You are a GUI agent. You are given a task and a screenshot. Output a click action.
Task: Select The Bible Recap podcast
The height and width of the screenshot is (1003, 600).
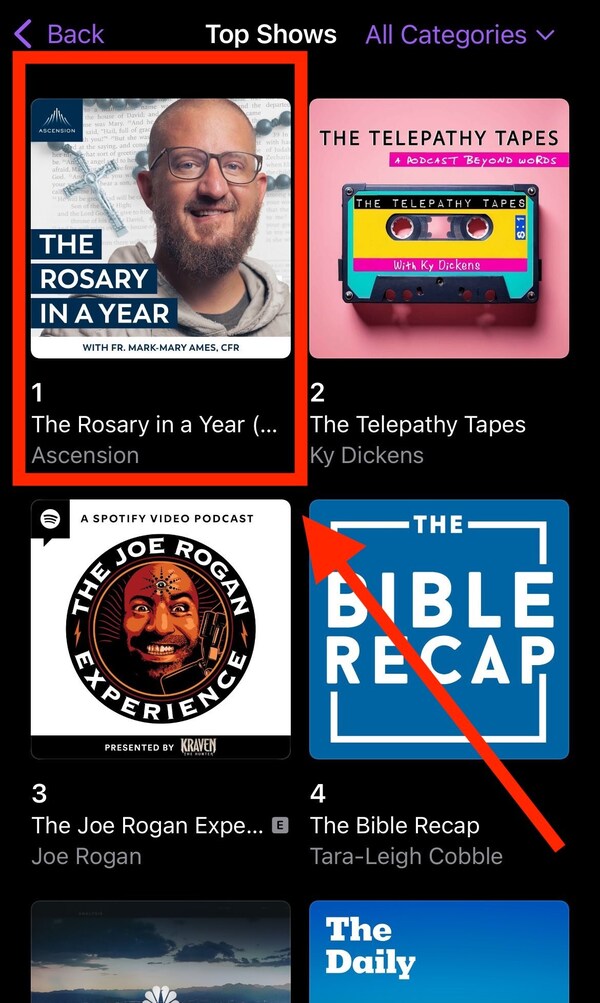click(x=439, y=629)
